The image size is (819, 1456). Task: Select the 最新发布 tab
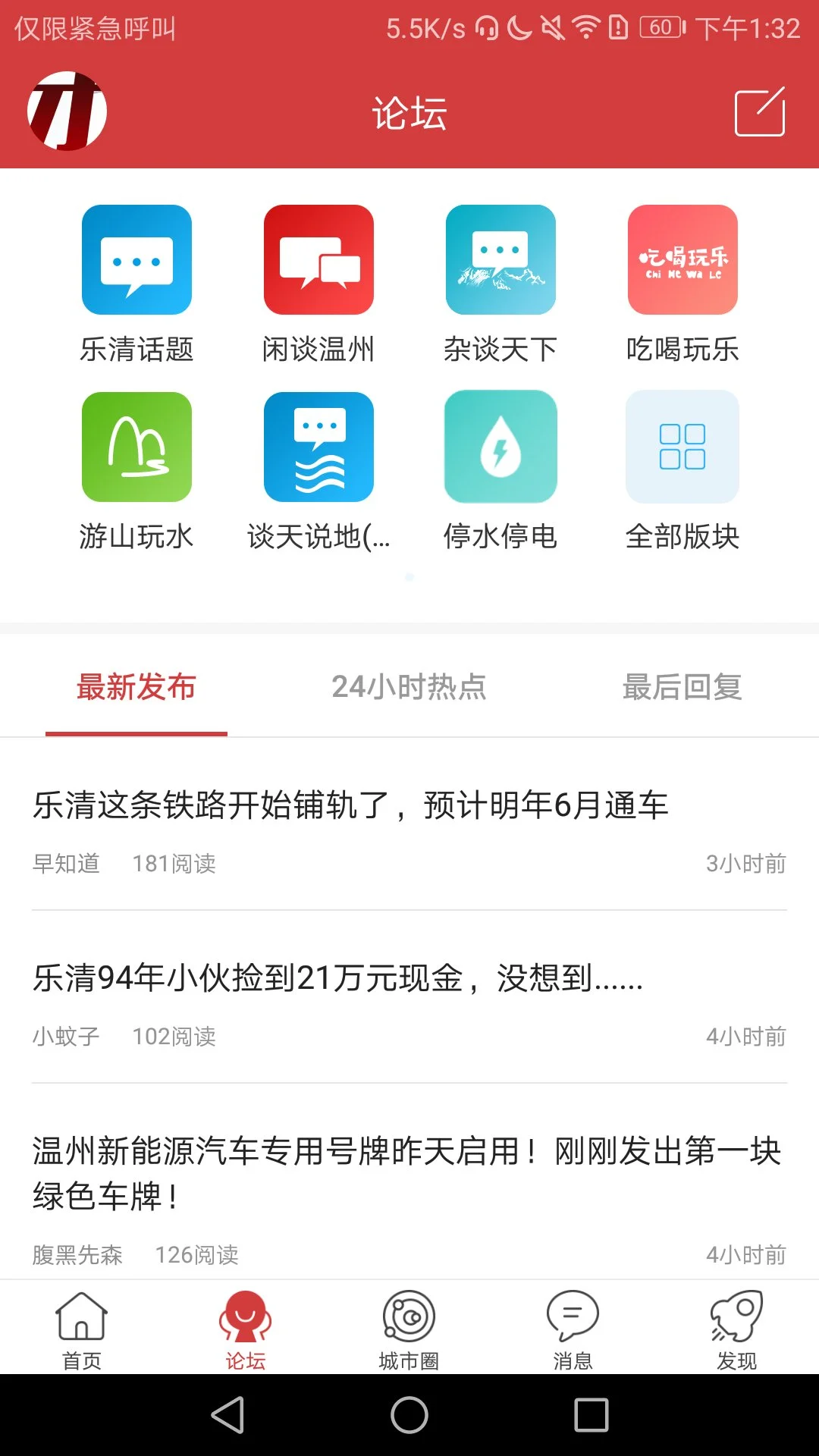pos(136,686)
